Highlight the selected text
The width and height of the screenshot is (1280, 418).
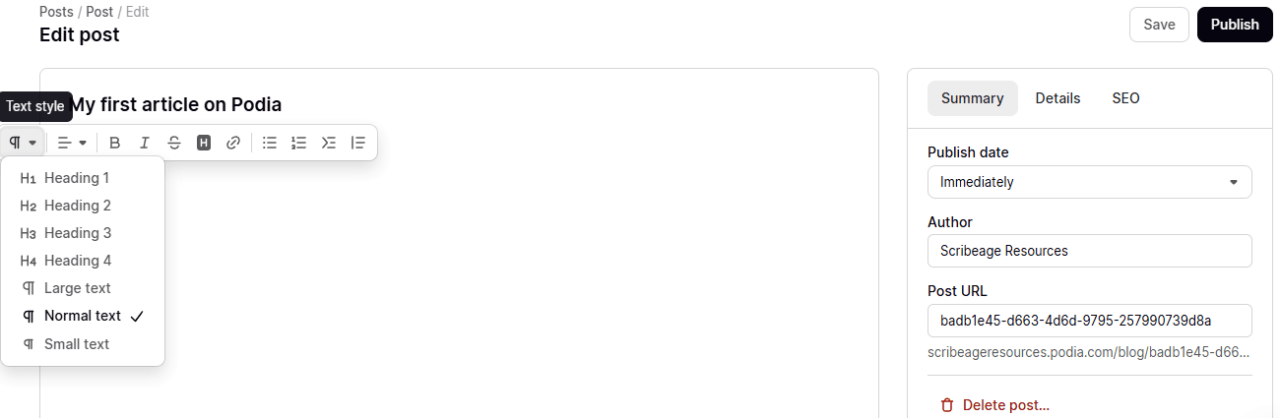pyautogui.click(x=204, y=143)
